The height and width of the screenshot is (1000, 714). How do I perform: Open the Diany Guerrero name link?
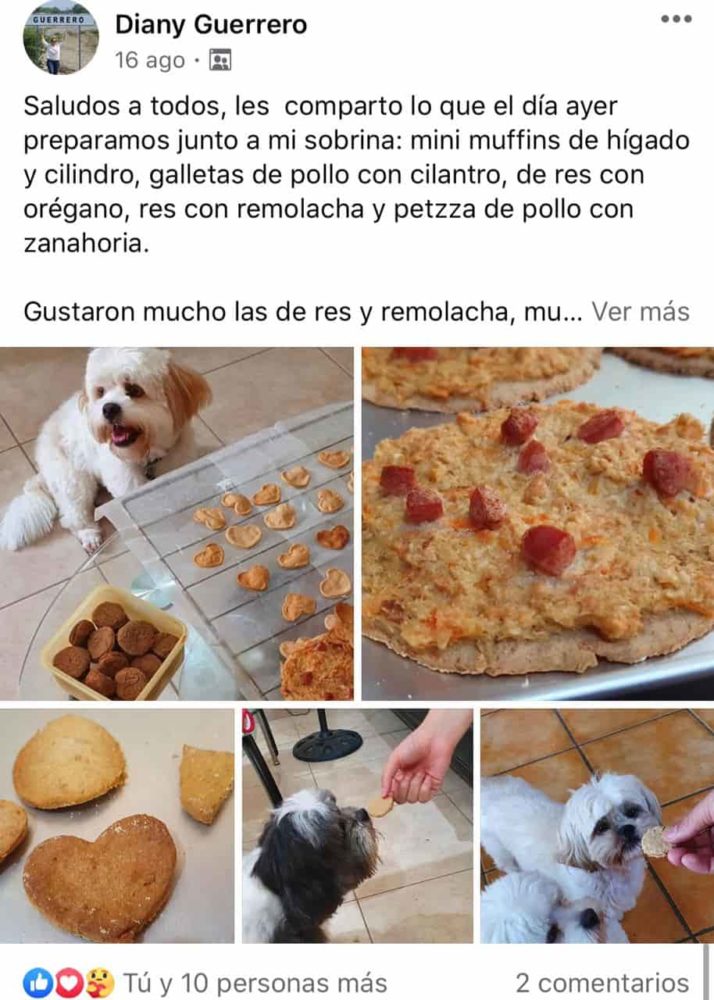click(x=211, y=24)
